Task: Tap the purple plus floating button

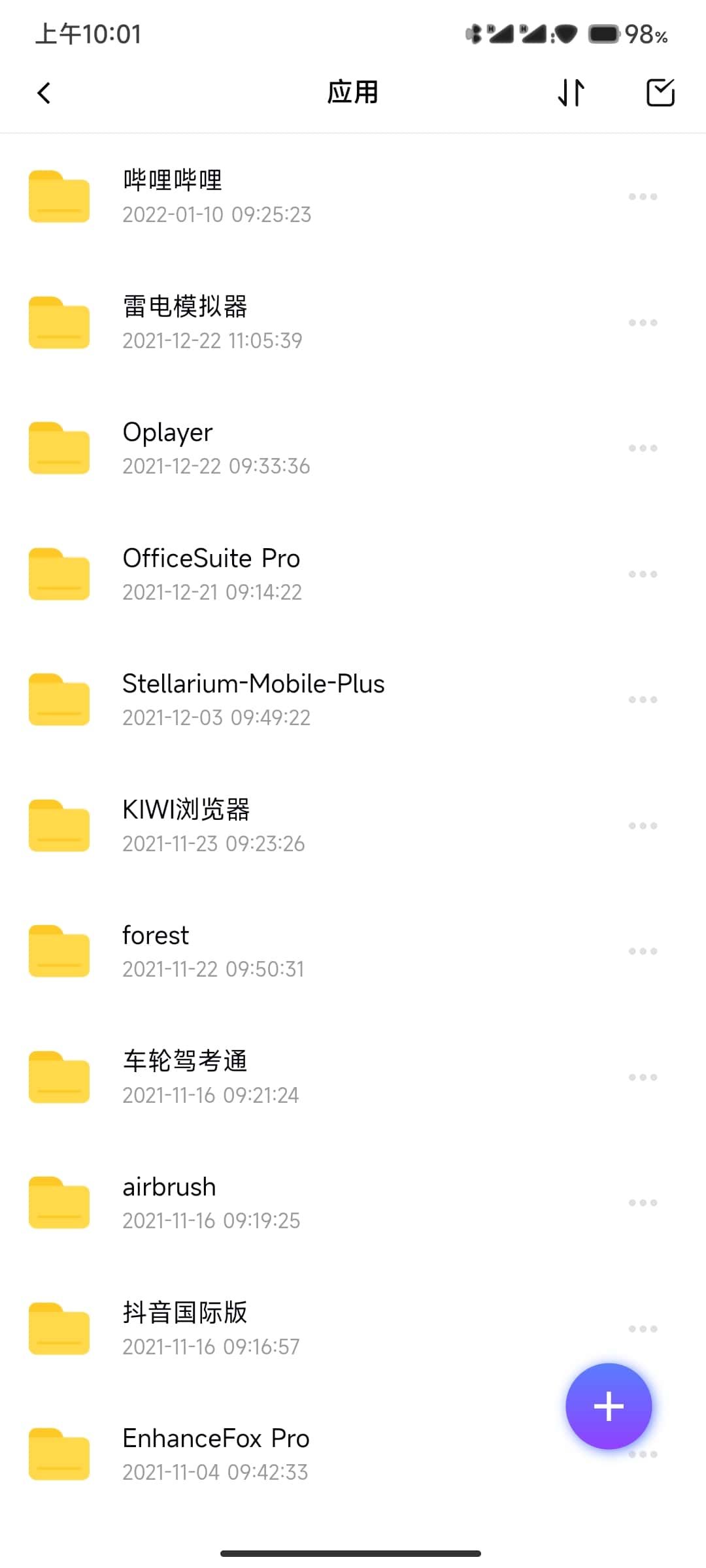Action: (609, 1406)
